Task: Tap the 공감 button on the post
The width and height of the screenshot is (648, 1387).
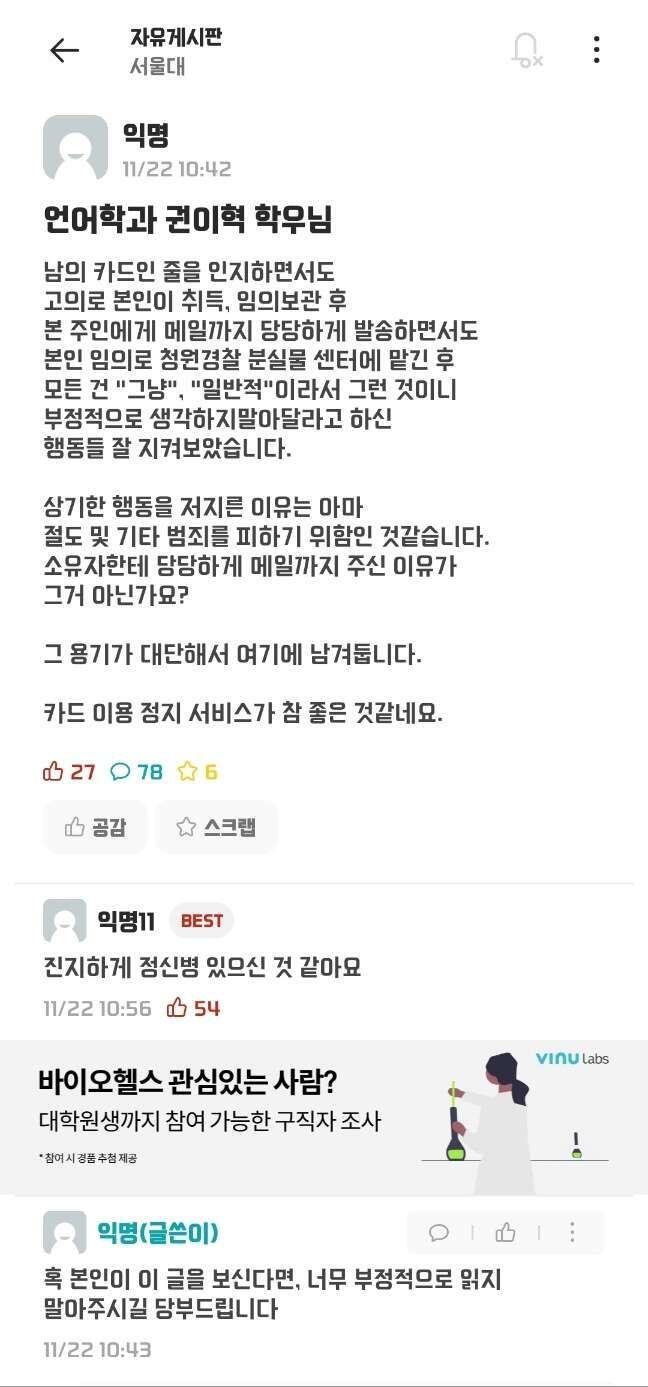Action: [x=95, y=827]
